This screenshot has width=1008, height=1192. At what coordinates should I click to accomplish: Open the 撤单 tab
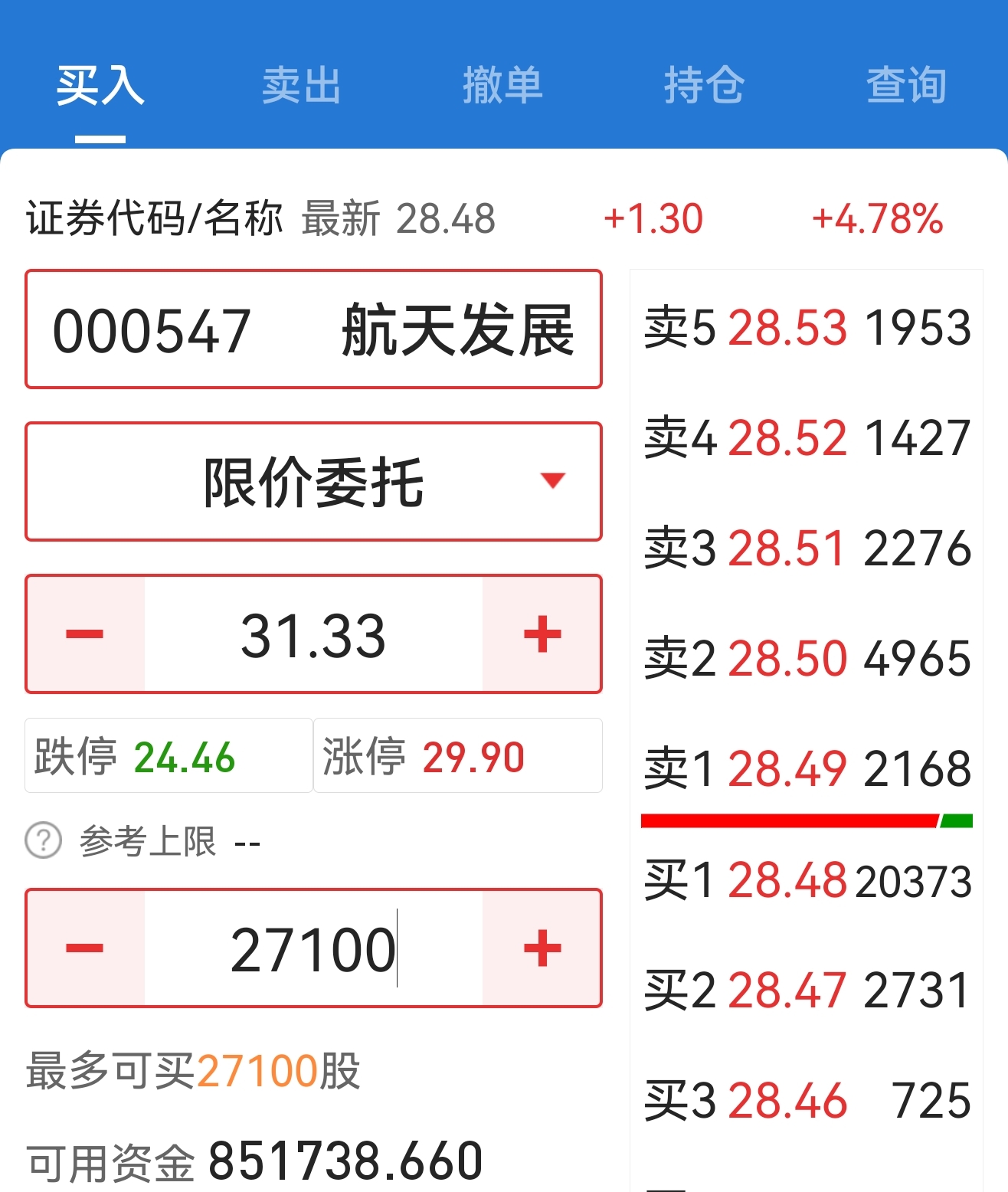(502, 85)
